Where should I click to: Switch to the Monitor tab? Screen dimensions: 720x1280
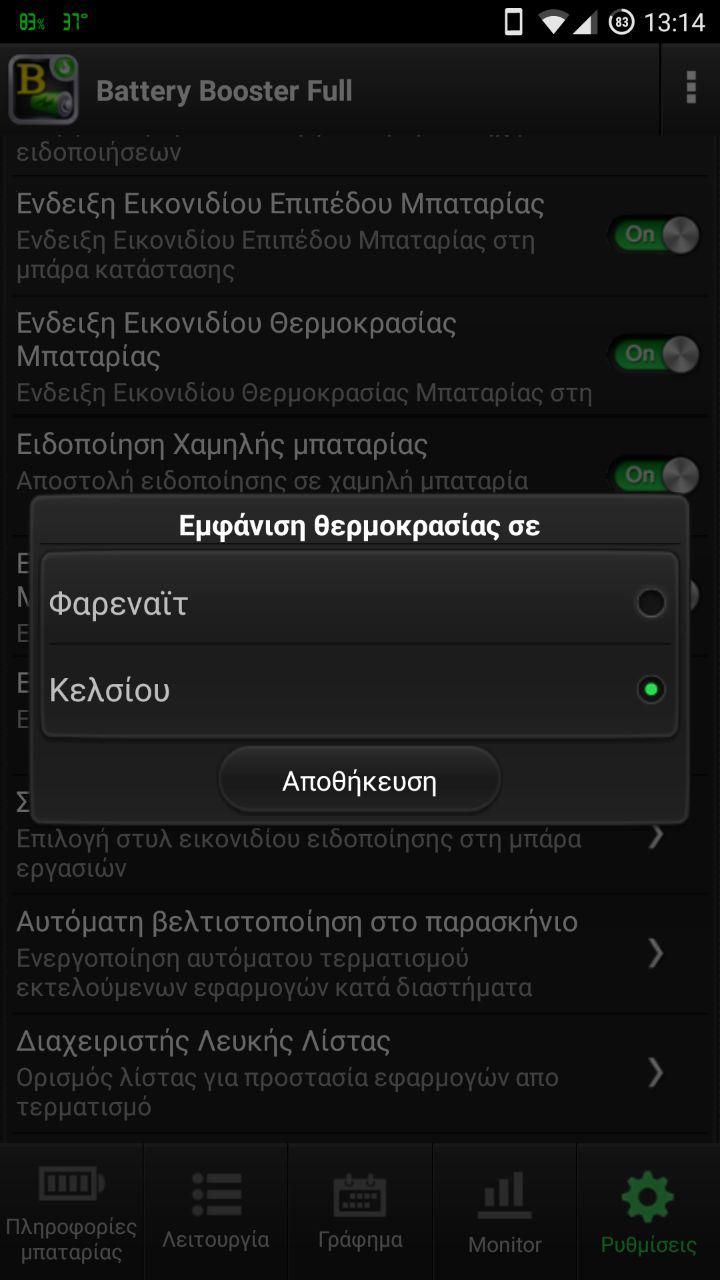pyautogui.click(x=504, y=1212)
